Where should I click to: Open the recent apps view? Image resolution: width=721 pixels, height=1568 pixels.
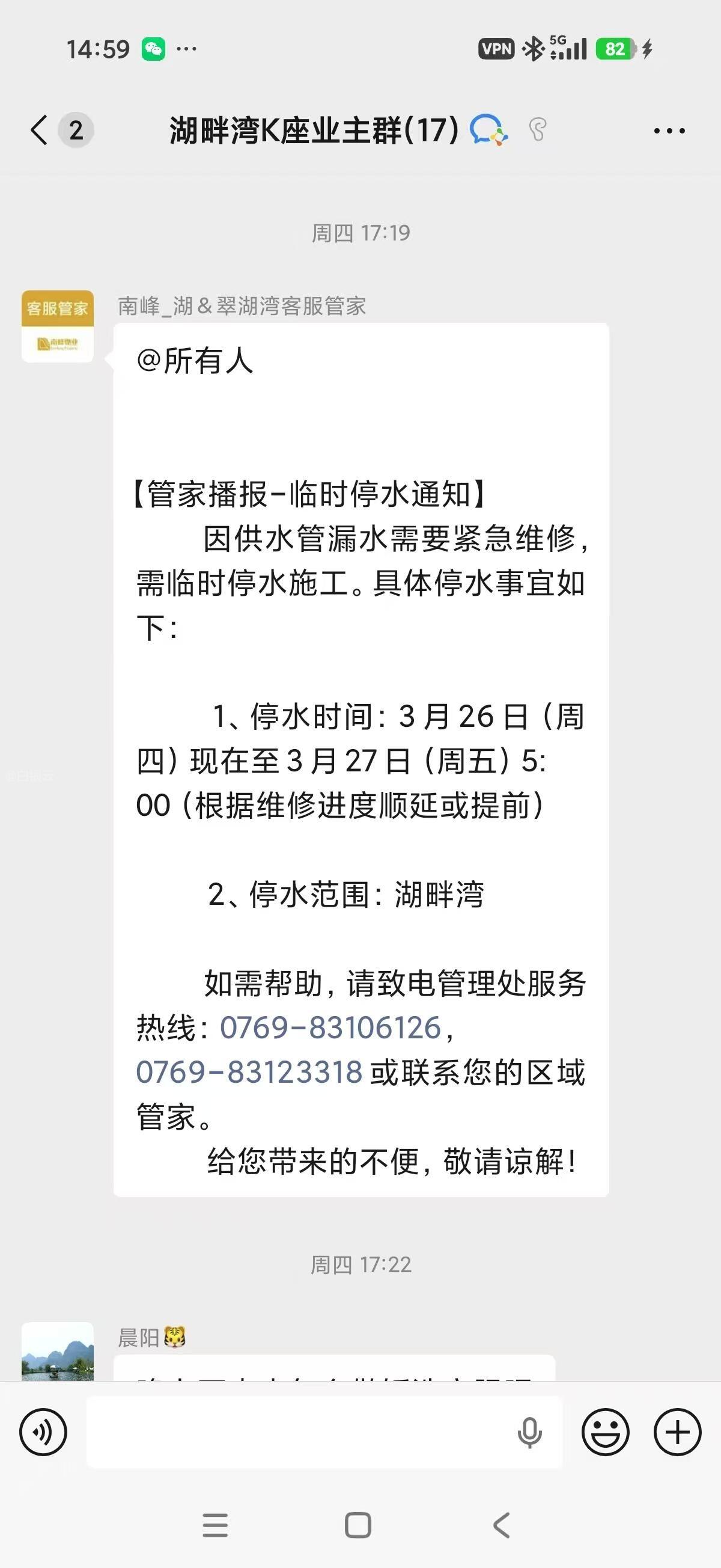(214, 1525)
